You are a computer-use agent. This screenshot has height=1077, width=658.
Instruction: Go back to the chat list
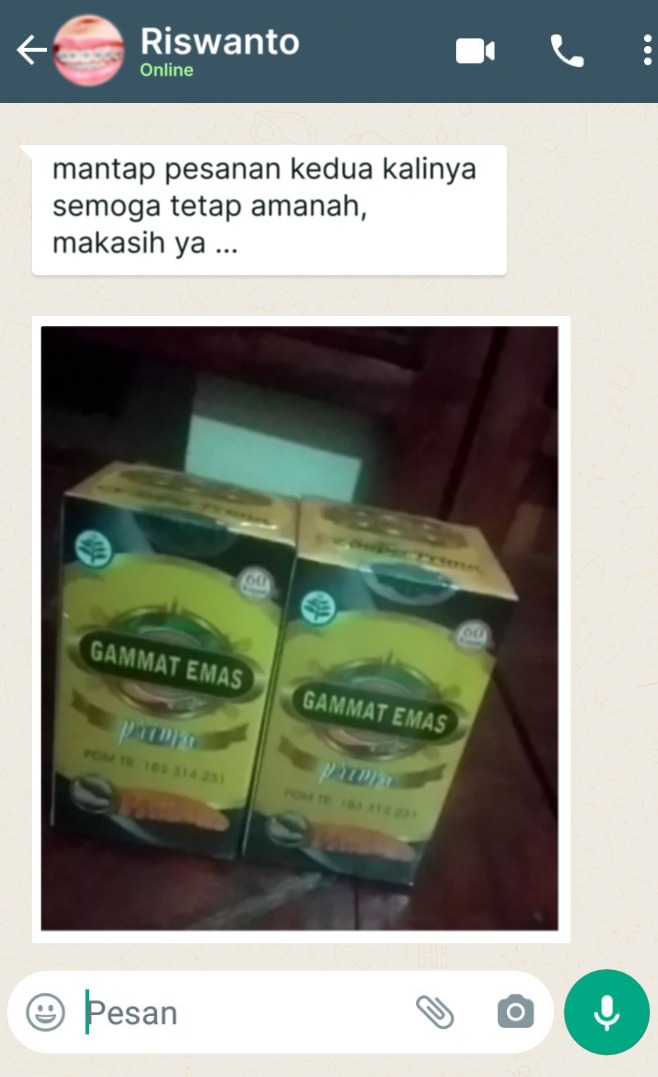(30, 51)
